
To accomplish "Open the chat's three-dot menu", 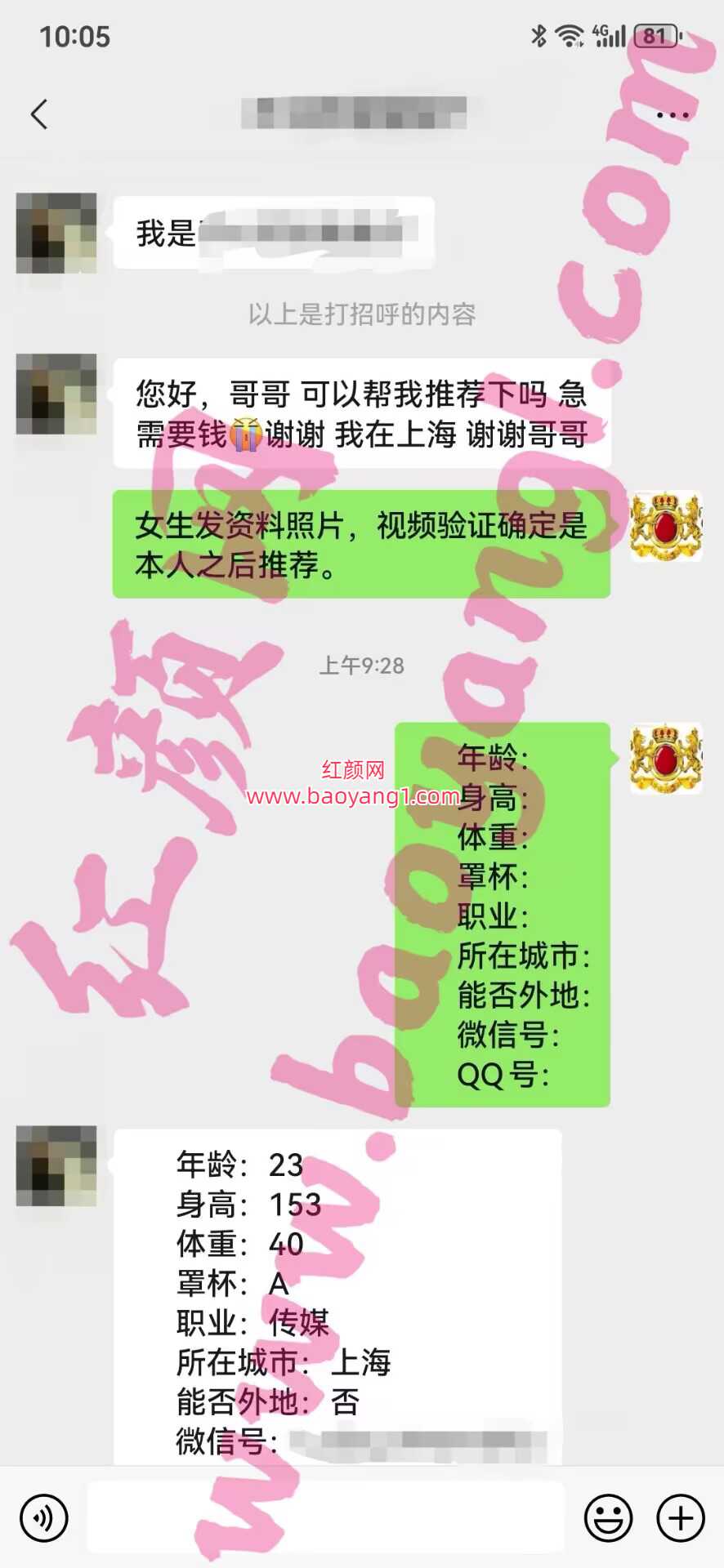I will [672, 115].
